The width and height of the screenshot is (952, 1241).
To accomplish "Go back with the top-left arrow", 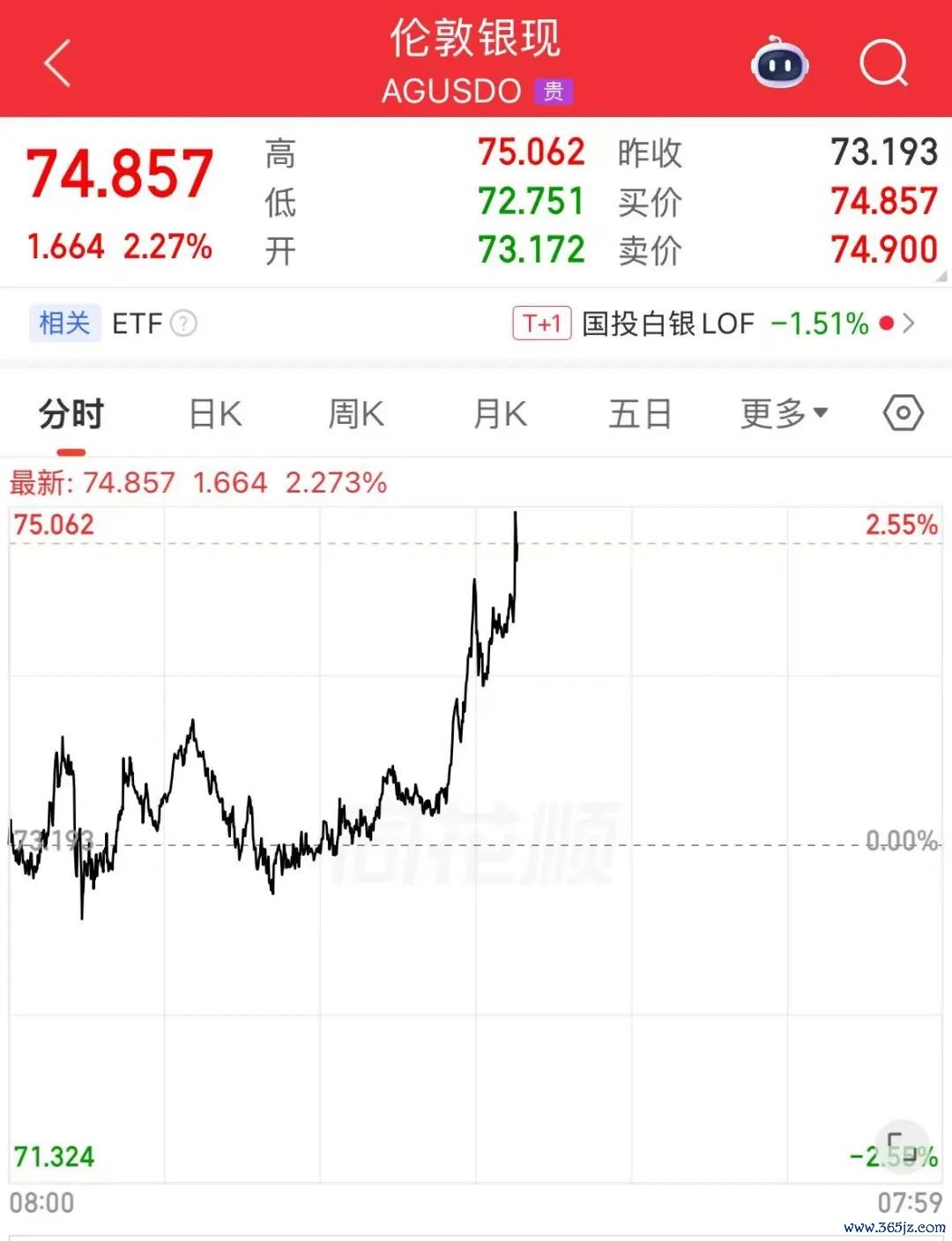I will point(57,63).
